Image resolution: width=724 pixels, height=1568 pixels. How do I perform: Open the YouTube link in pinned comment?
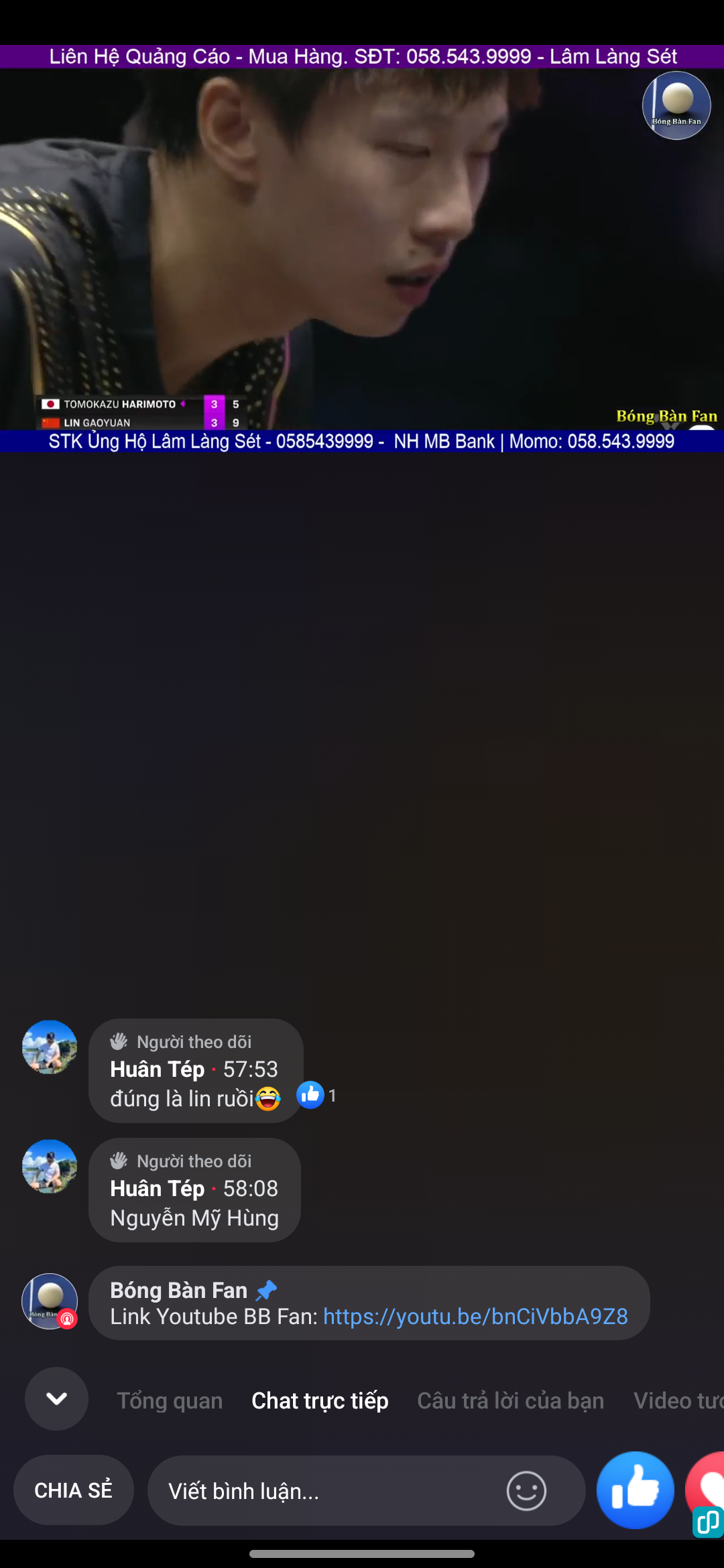click(475, 1317)
